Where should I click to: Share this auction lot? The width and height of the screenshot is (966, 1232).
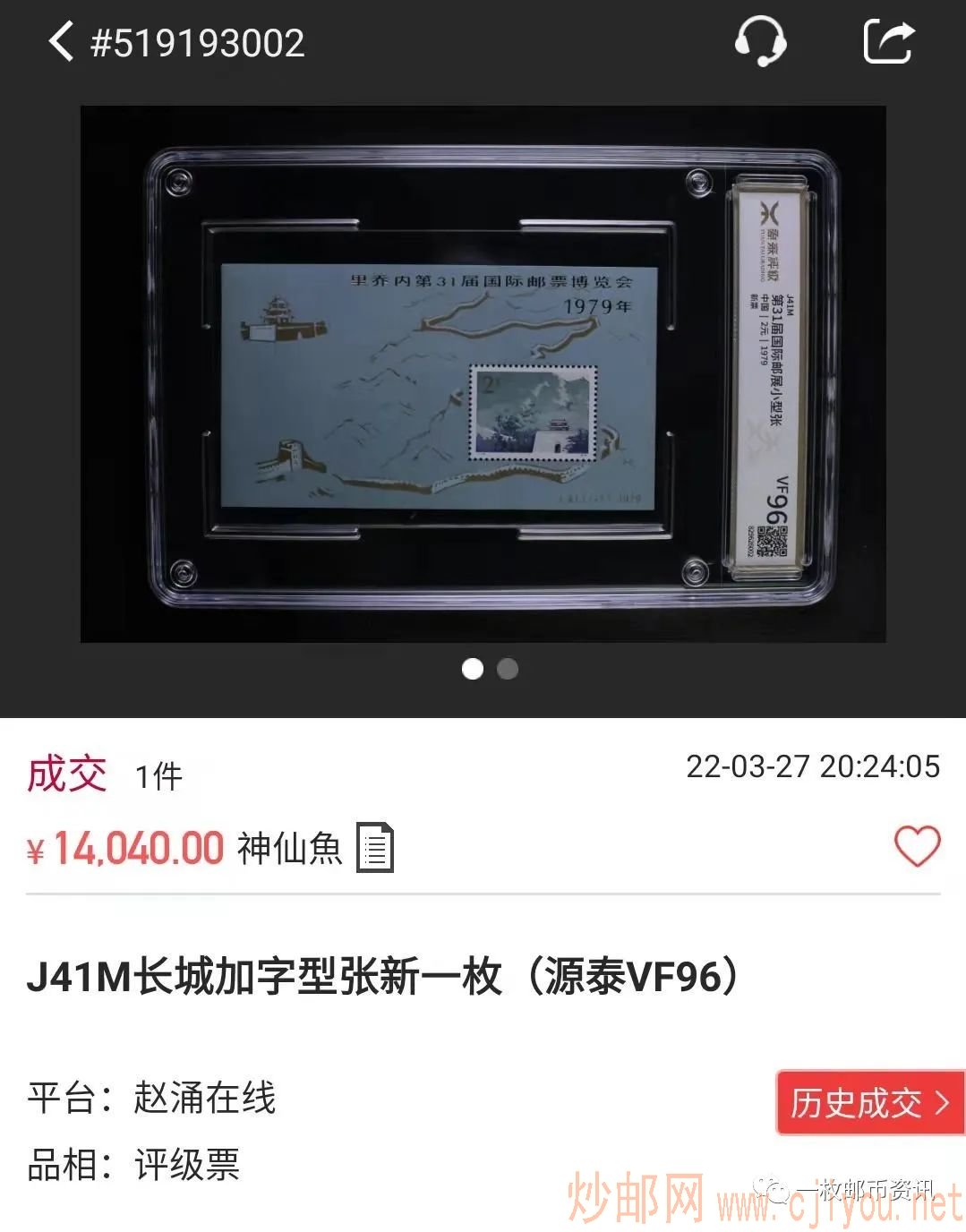[x=888, y=42]
